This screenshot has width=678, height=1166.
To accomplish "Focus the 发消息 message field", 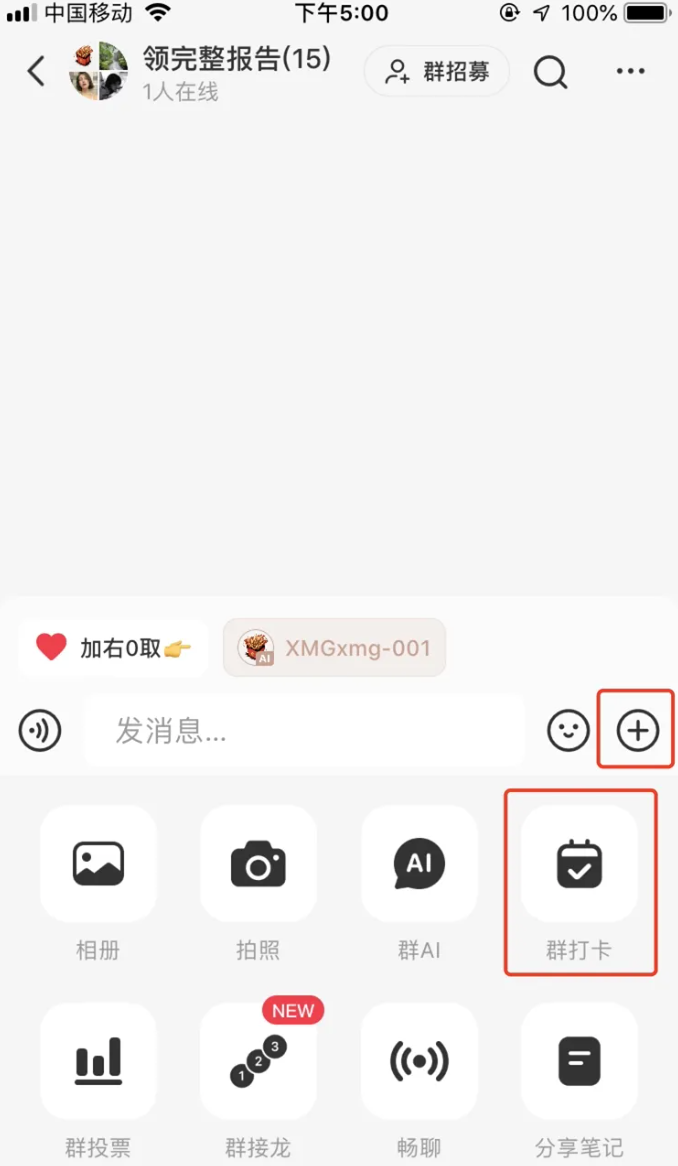I will [304, 731].
